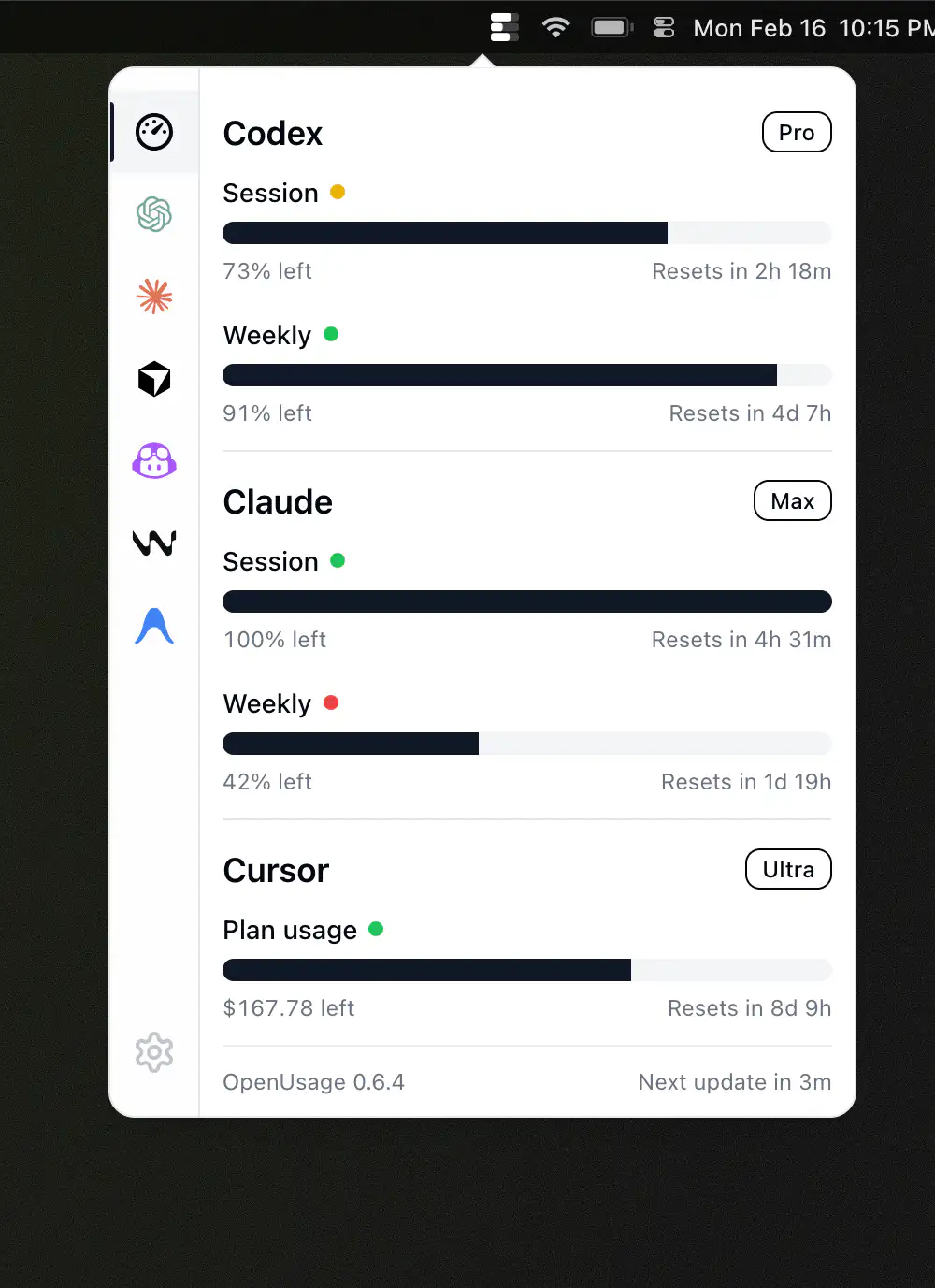The width and height of the screenshot is (935, 1288).
Task: Switch to the Claude starburst tab
Action: click(x=154, y=297)
